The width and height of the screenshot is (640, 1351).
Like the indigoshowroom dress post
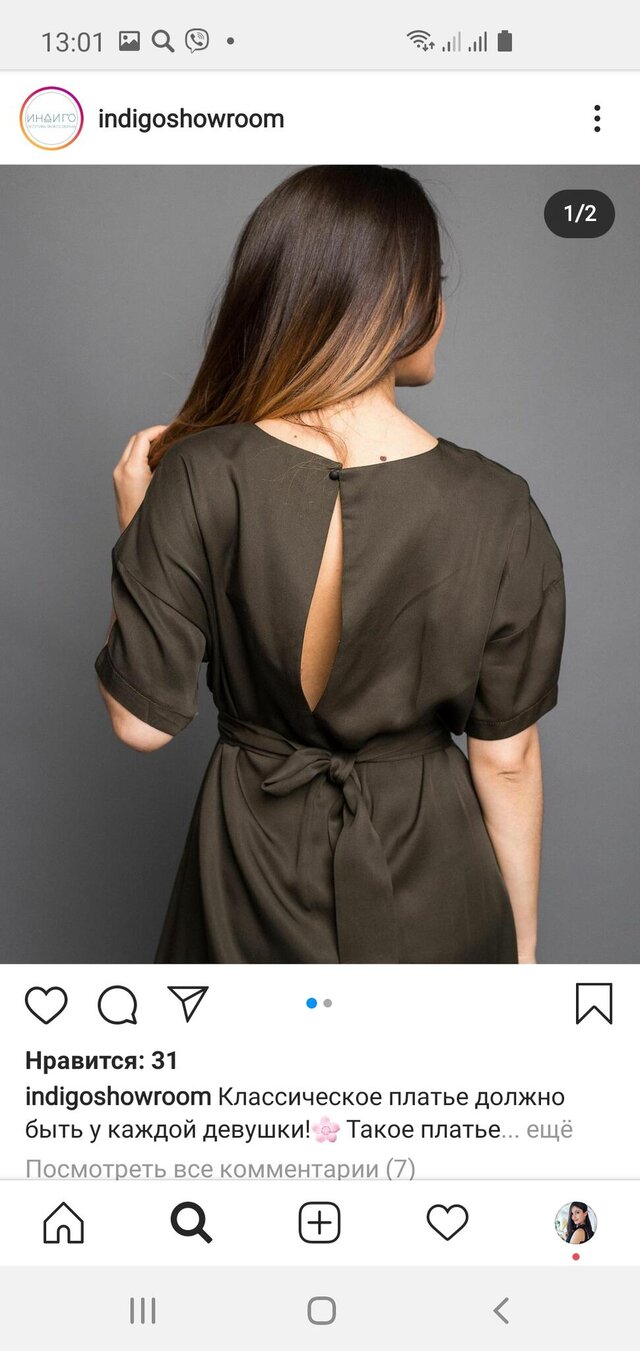(x=46, y=1004)
